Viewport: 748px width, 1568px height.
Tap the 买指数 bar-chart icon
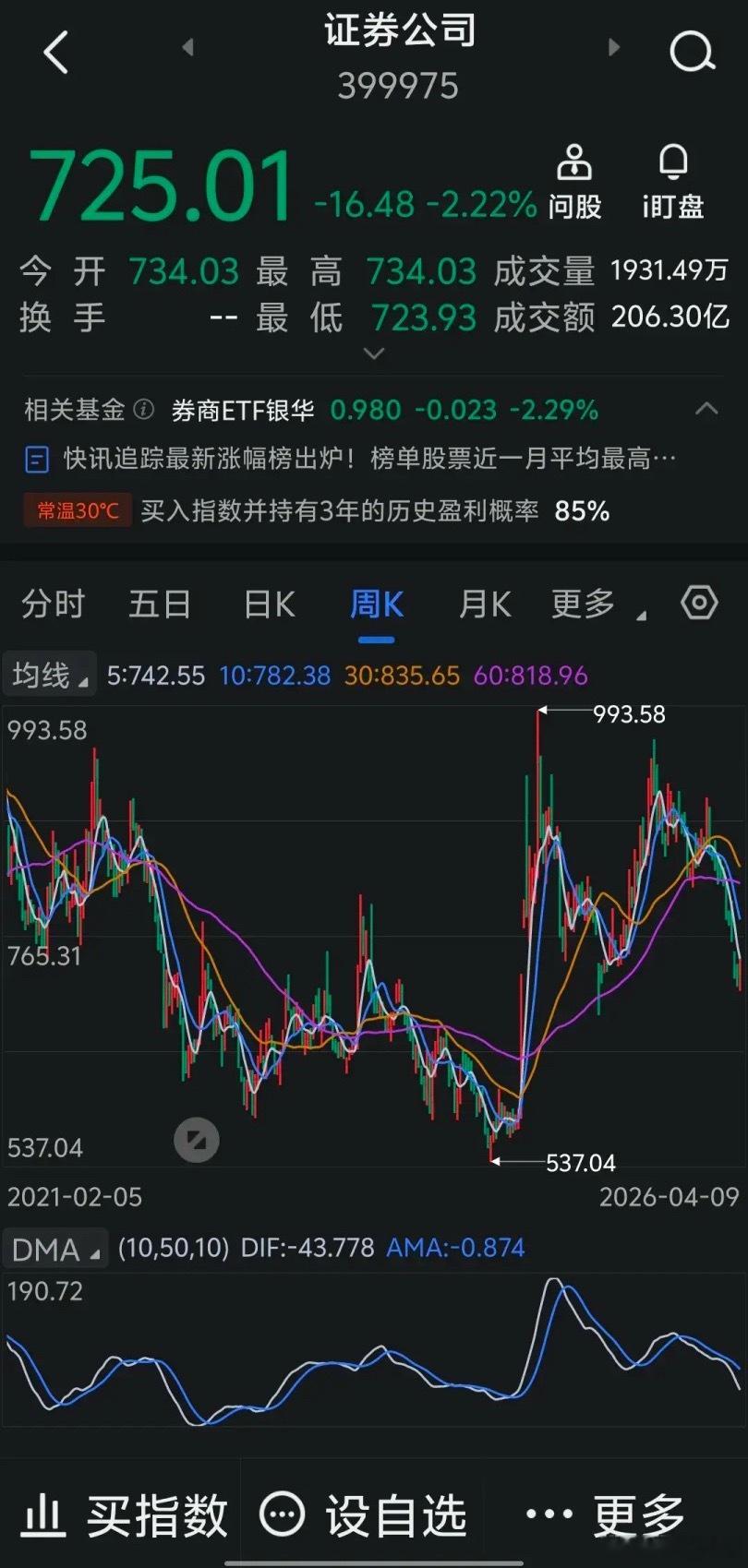click(42, 1511)
